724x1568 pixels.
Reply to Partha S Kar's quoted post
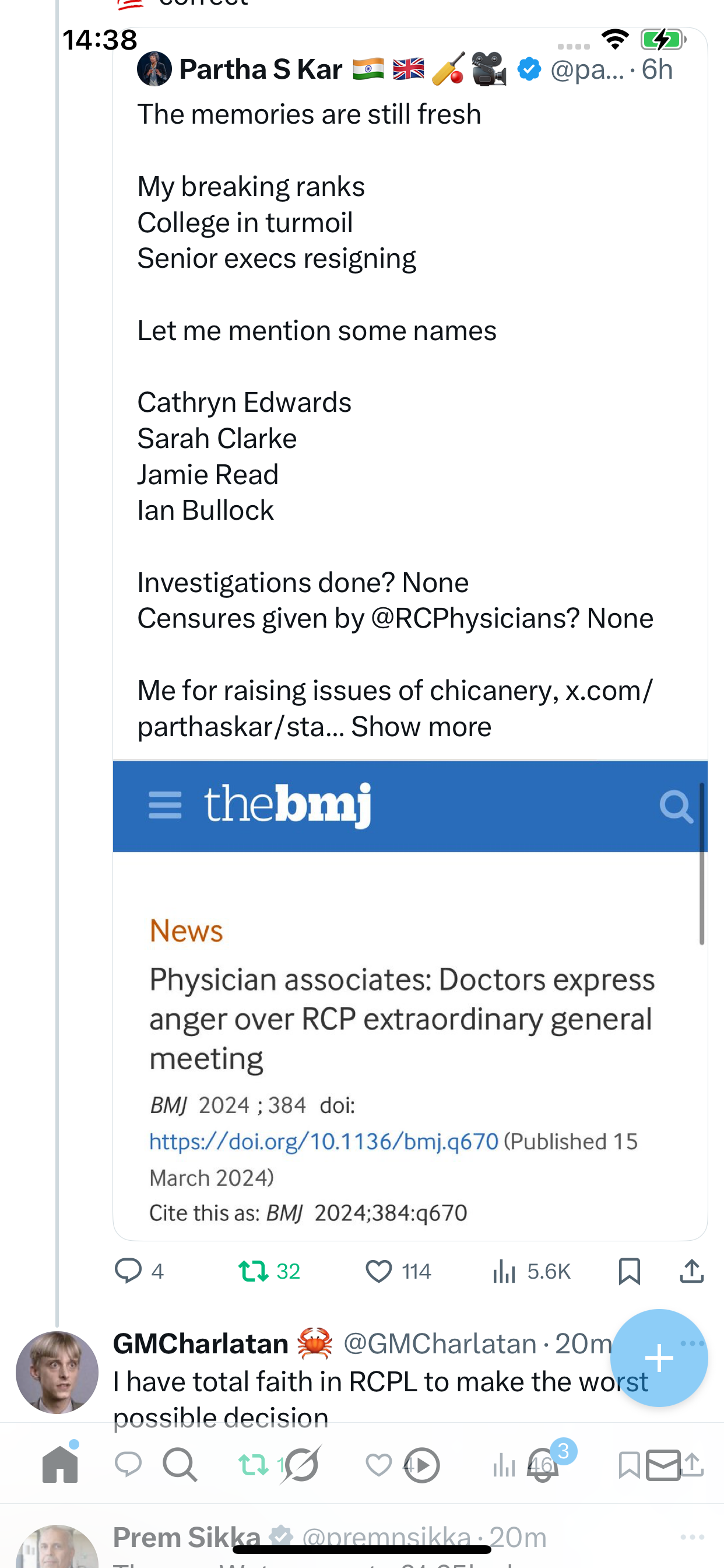[x=139, y=1271]
